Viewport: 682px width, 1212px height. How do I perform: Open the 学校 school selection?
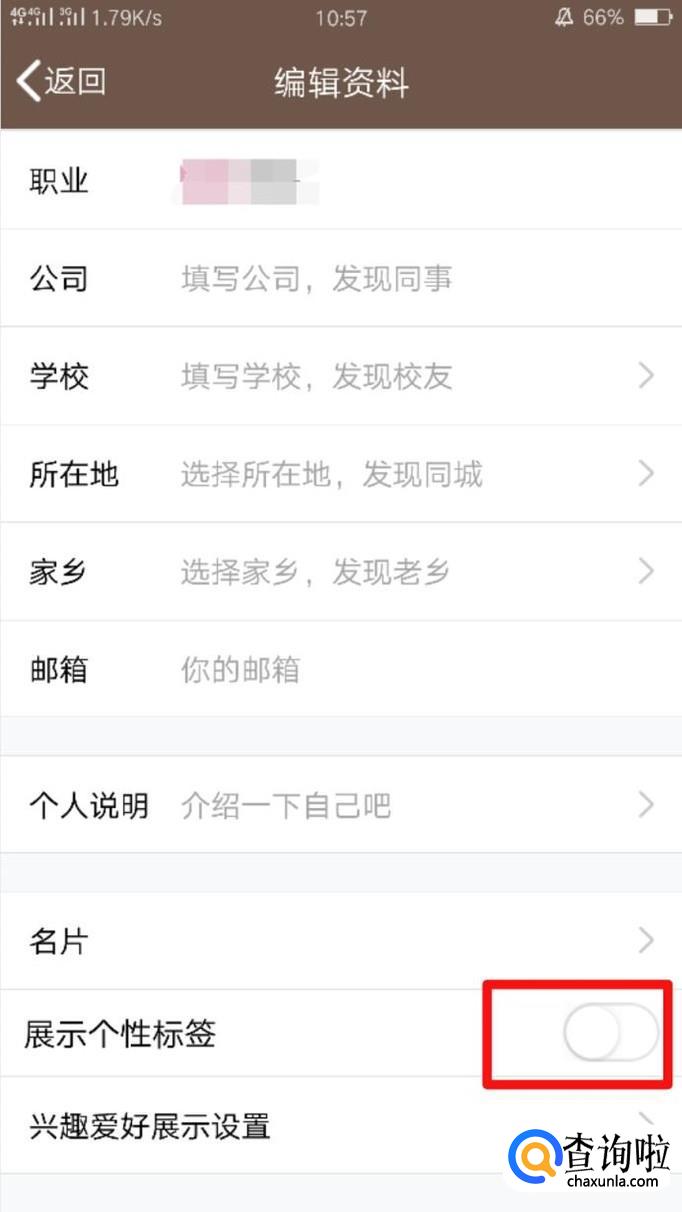pyautogui.click(x=340, y=377)
